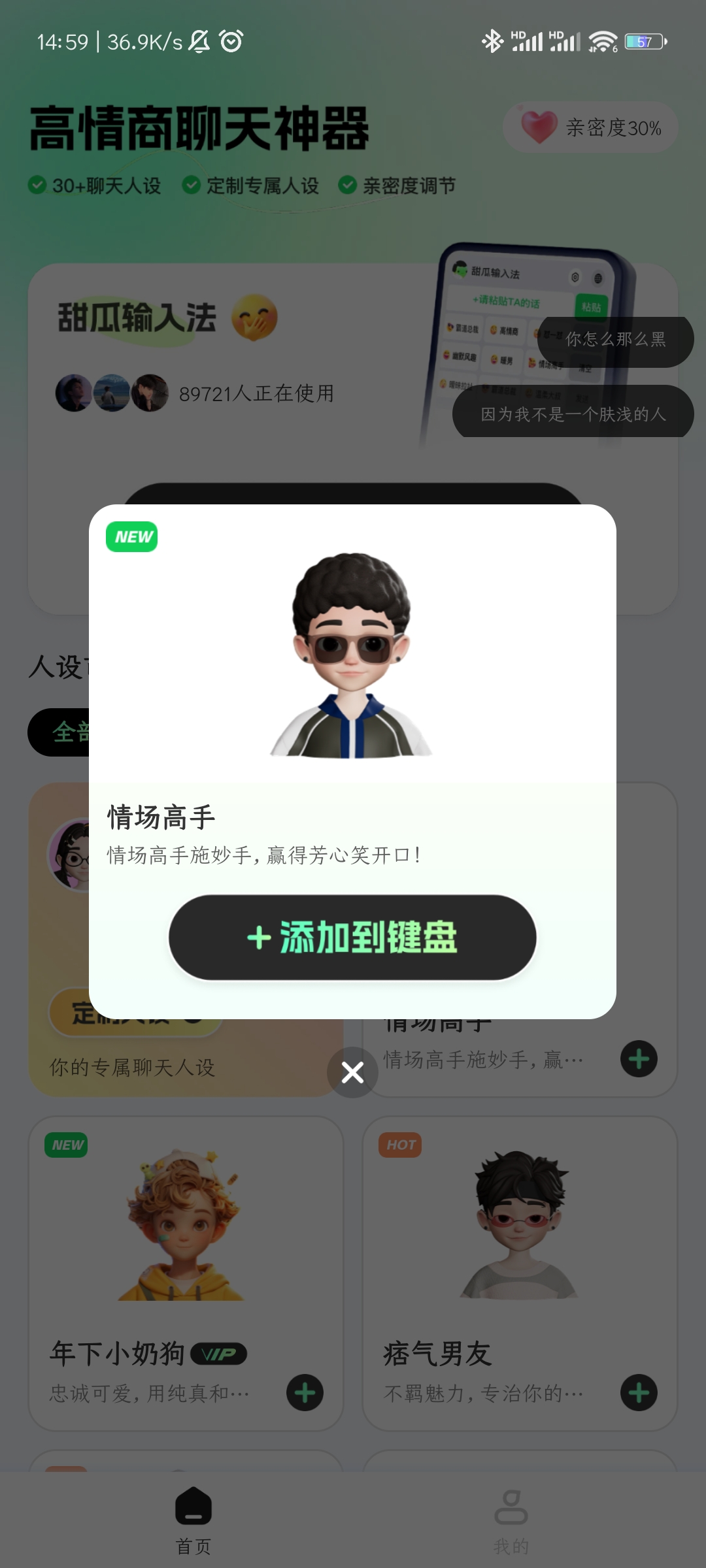Tap the 粘贴 button in the phone mockup

[x=590, y=307]
